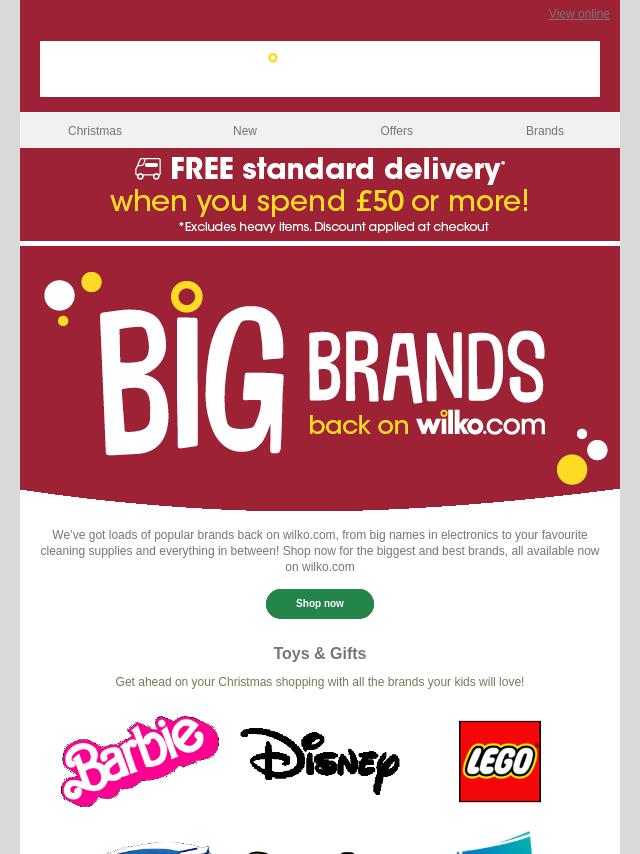Open the Big Brands hero banner
This screenshot has height=854, width=640.
[x=320, y=378]
